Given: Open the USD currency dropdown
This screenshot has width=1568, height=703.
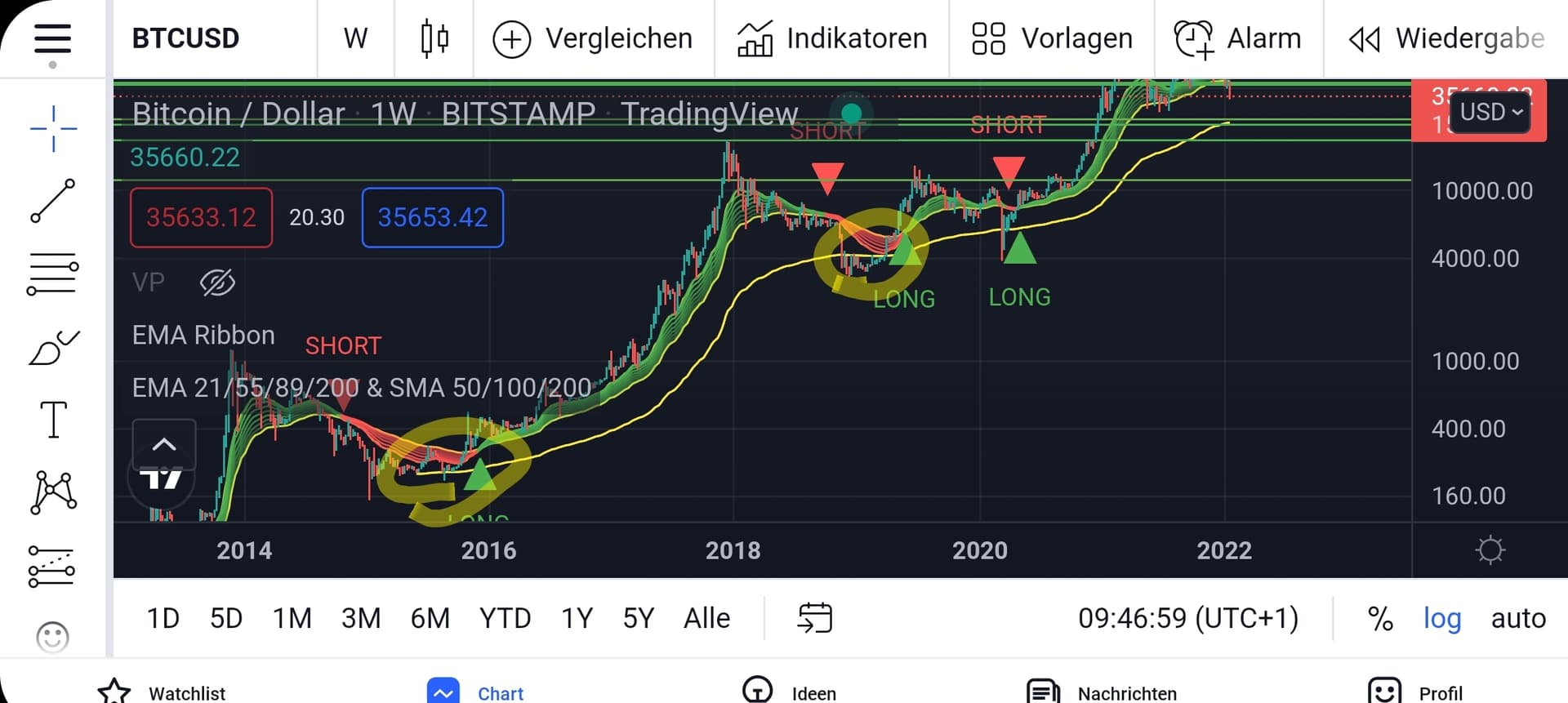Looking at the screenshot, I should click(1491, 111).
